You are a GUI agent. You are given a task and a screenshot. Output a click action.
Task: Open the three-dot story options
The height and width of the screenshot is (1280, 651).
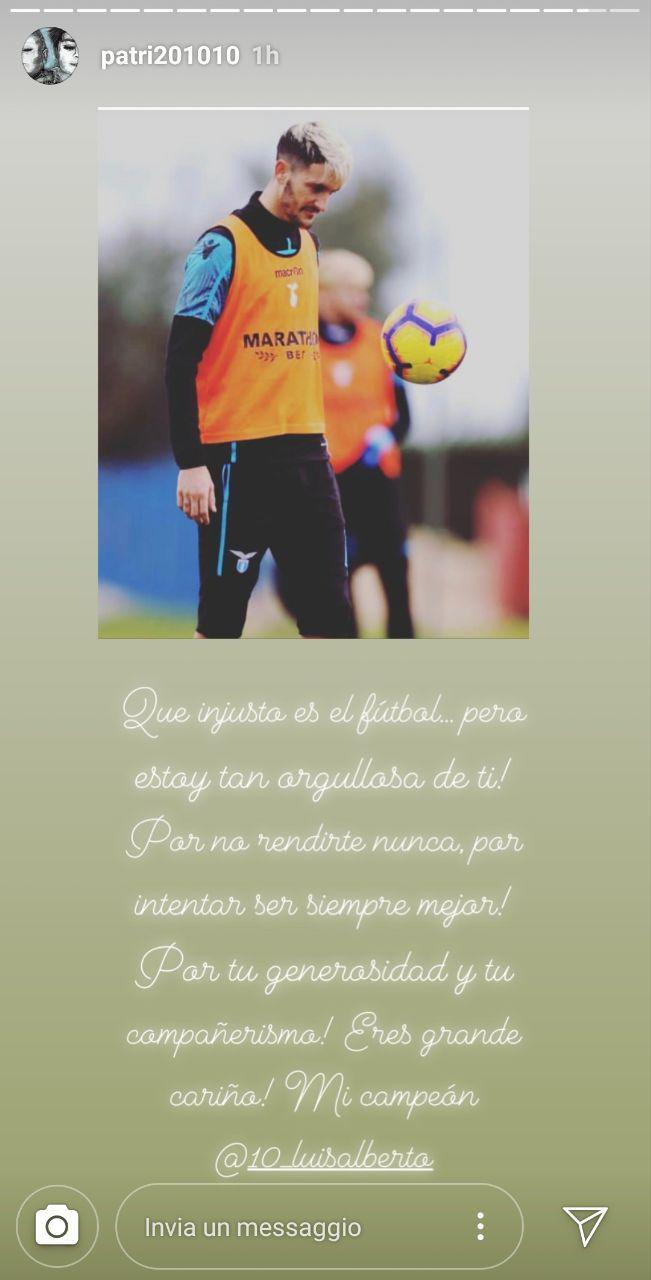pos(480,1227)
